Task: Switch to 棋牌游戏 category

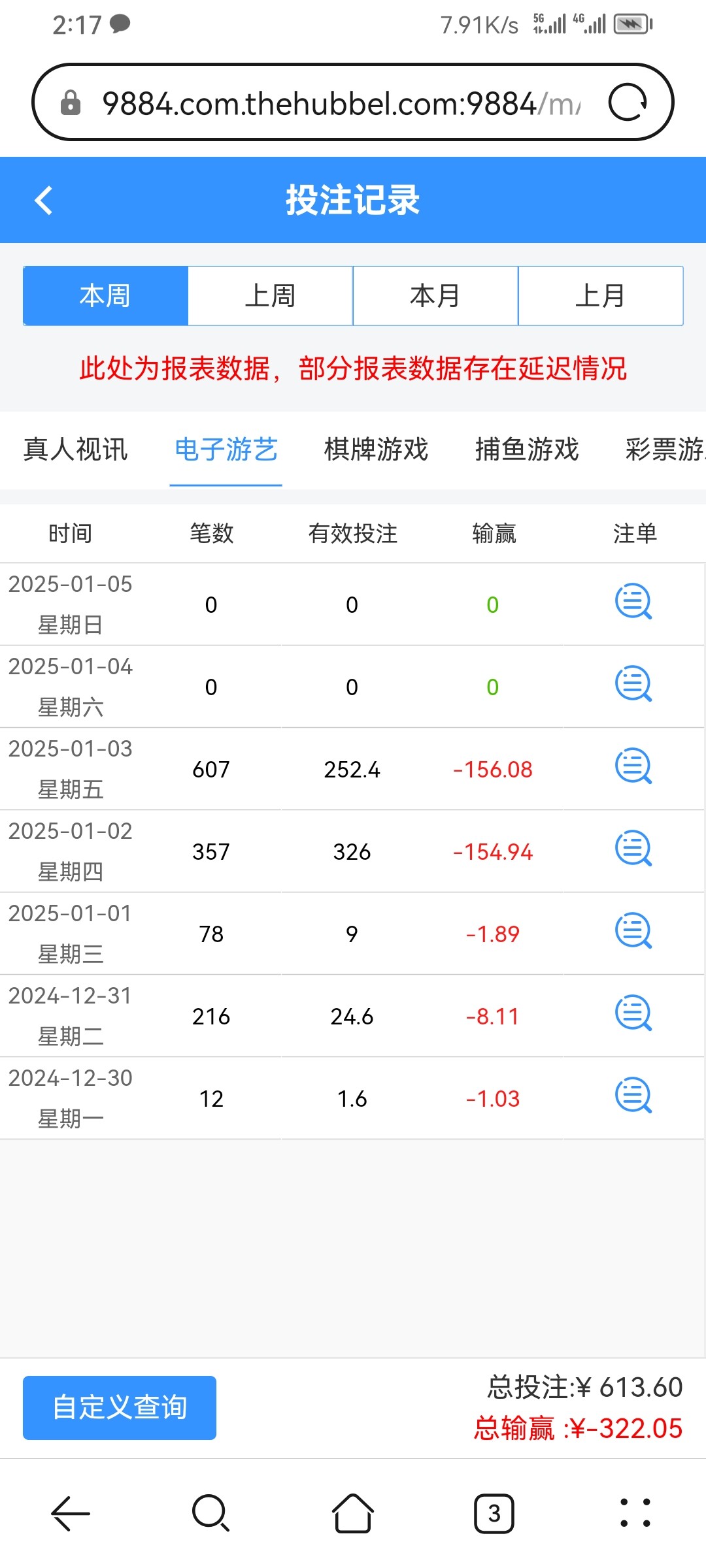Action: coord(376,449)
